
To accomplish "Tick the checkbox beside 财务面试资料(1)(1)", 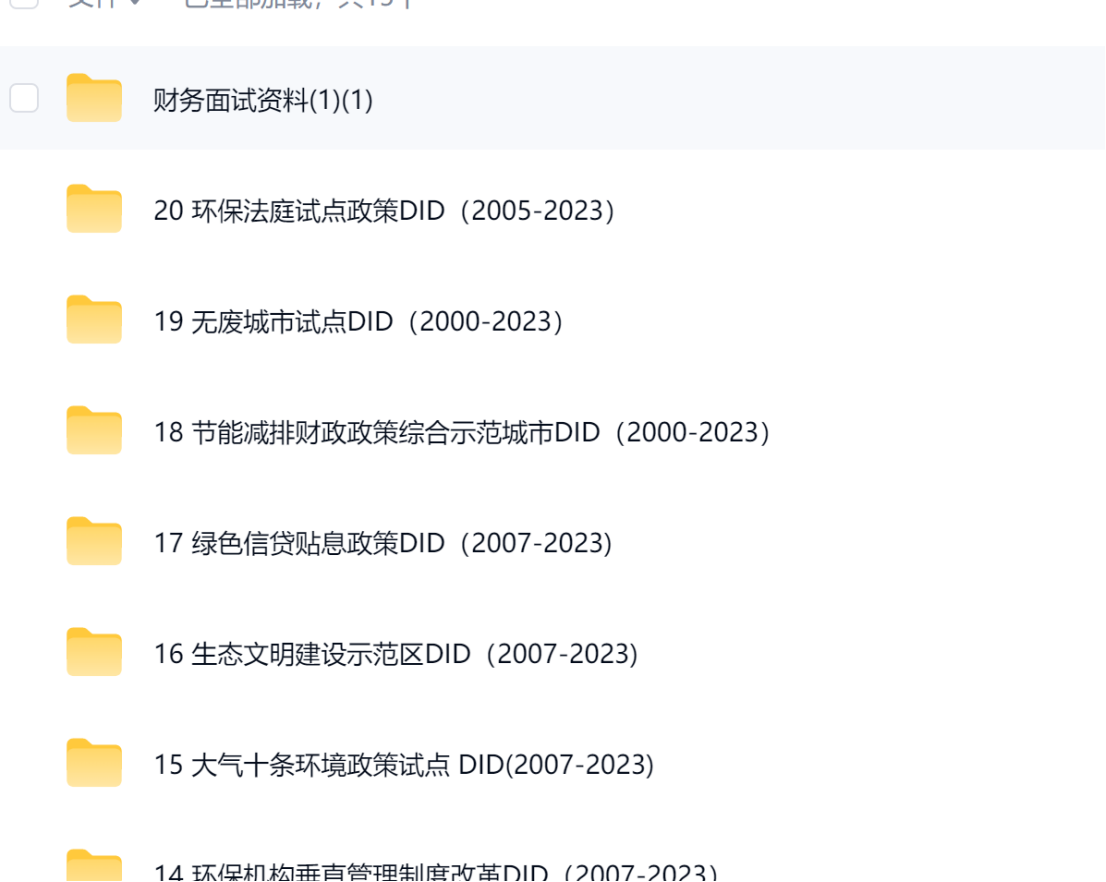I will click(24, 98).
